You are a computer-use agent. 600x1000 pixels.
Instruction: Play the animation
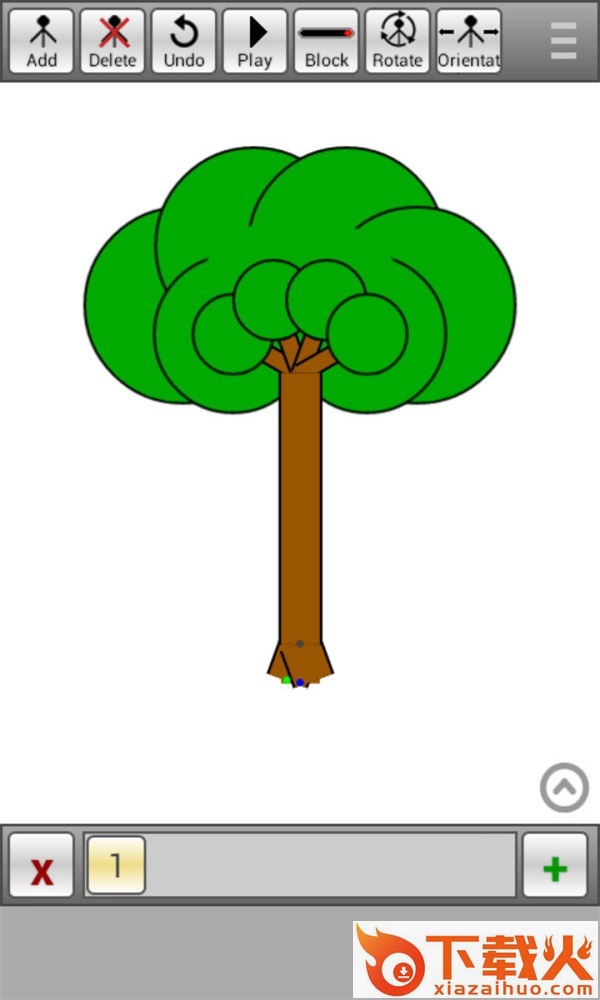click(x=255, y=42)
